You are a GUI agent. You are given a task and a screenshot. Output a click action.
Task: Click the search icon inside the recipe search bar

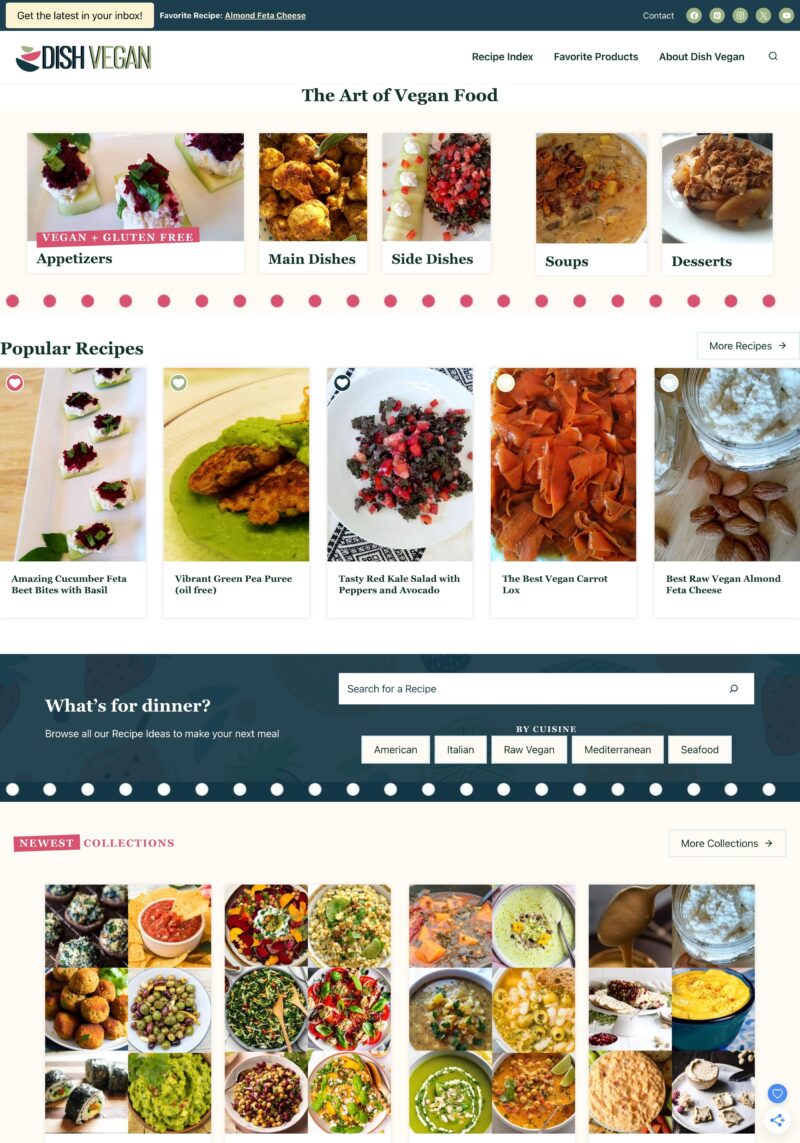[733, 688]
